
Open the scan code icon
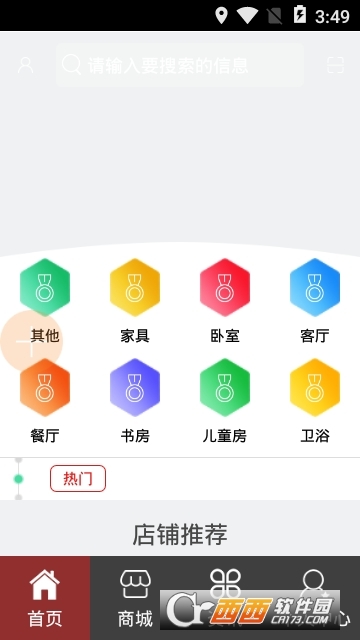[336, 65]
